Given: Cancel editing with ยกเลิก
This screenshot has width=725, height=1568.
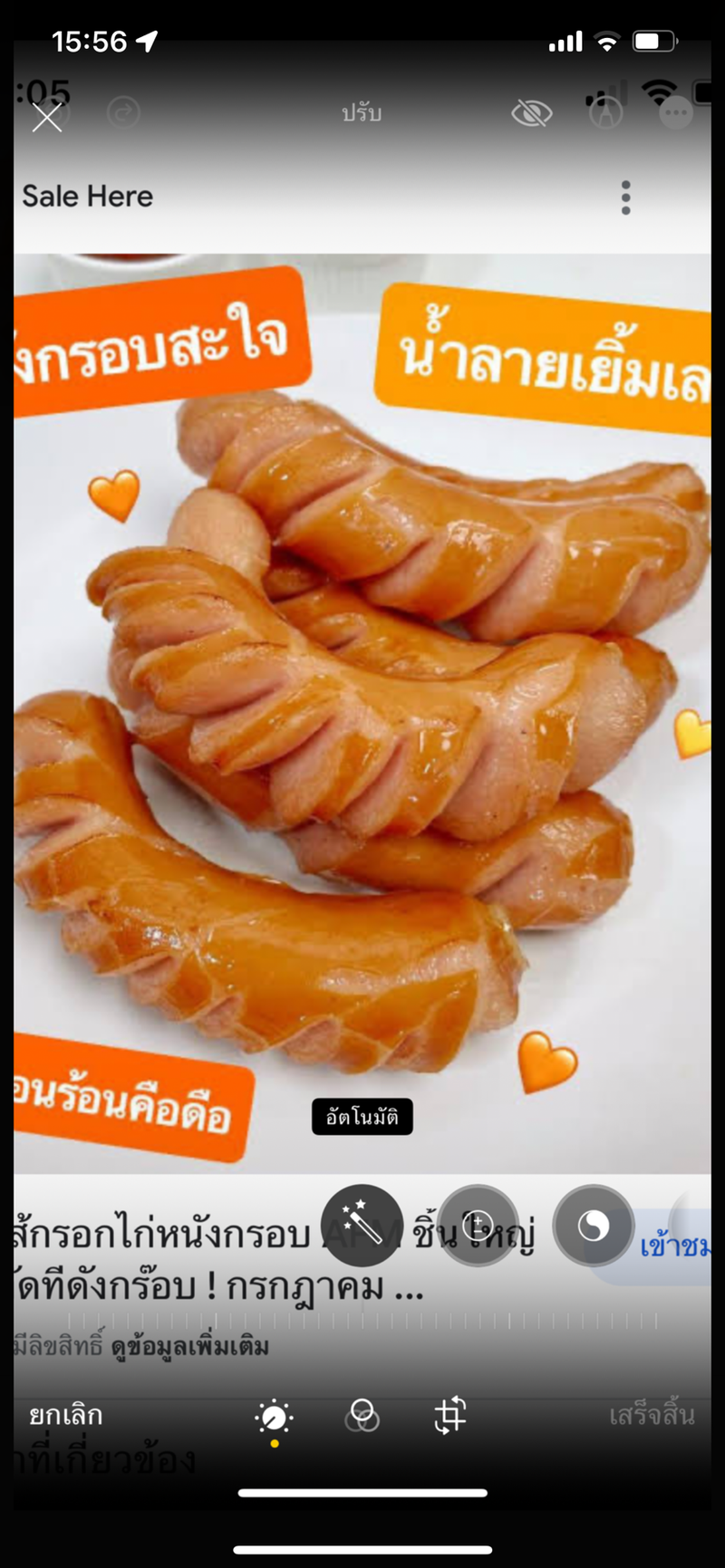Looking at the screenshot, I should [65, 1415].
